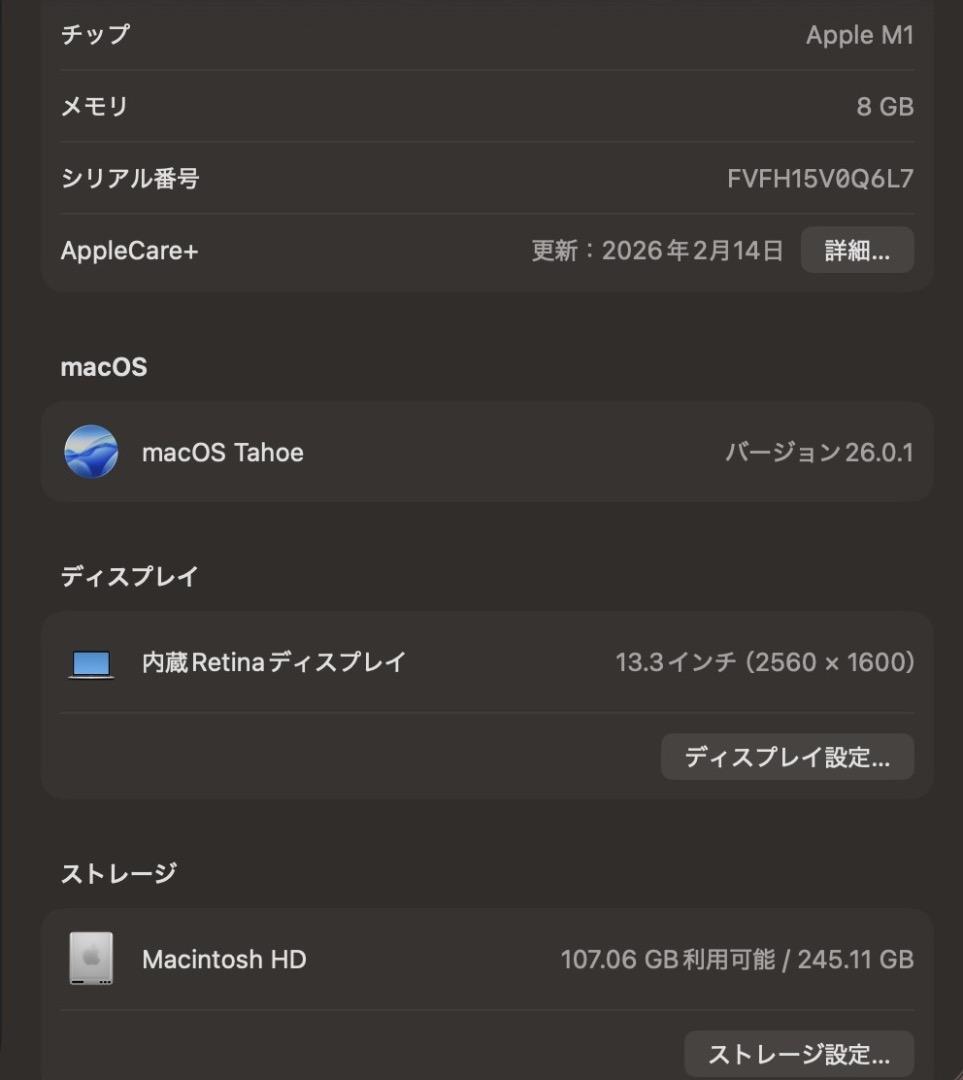Open ディスプレイ設定… to configure display
963x1080 pixels.
[787, 757]
